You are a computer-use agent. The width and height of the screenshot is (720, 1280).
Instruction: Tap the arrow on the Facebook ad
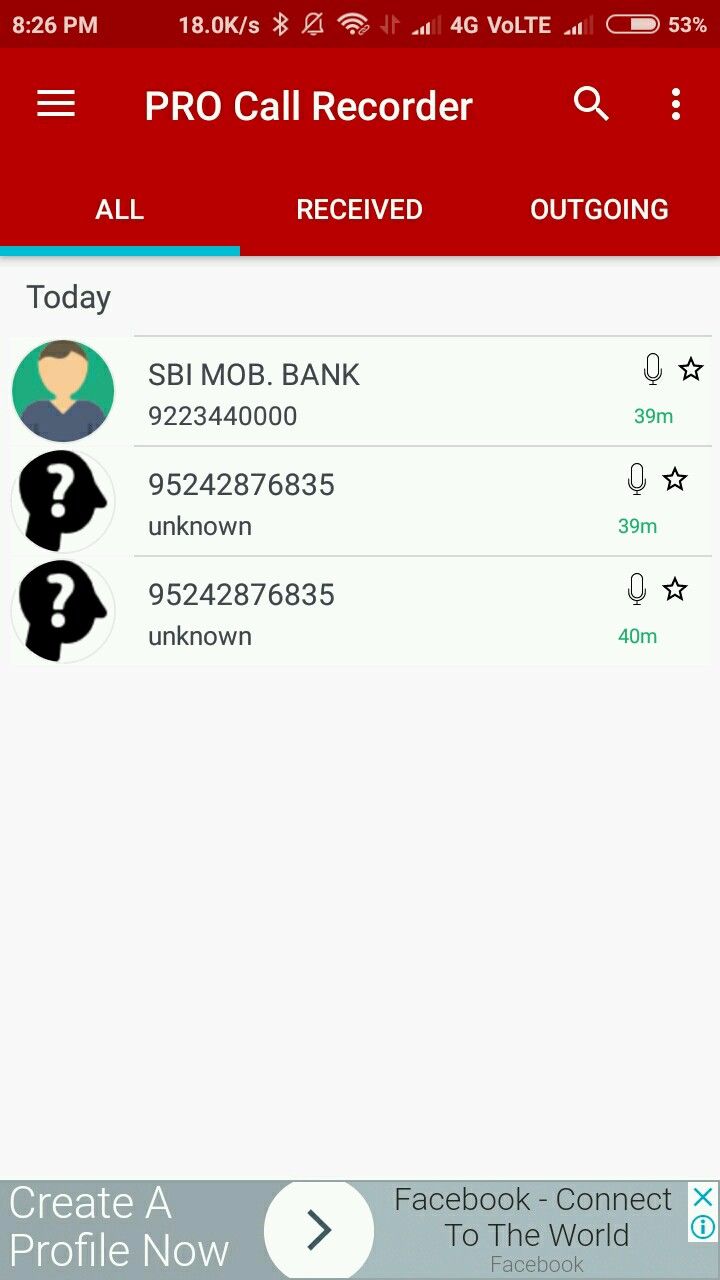[319, 1230]
